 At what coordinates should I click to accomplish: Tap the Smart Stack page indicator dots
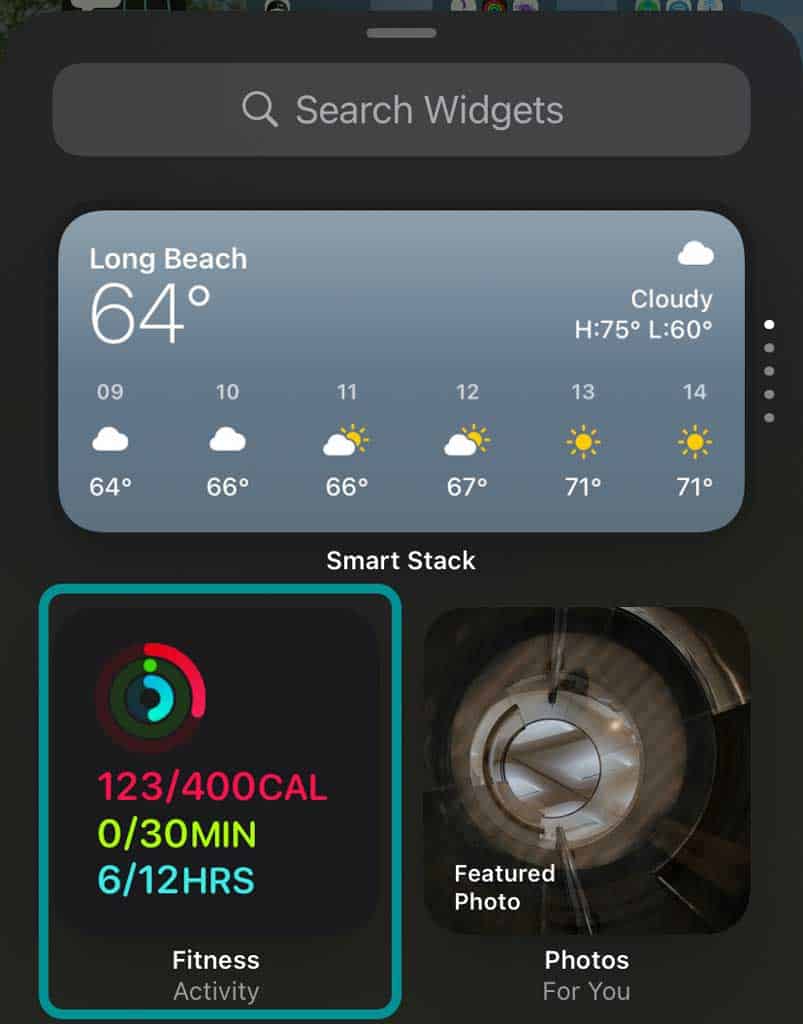click(768, 371)
